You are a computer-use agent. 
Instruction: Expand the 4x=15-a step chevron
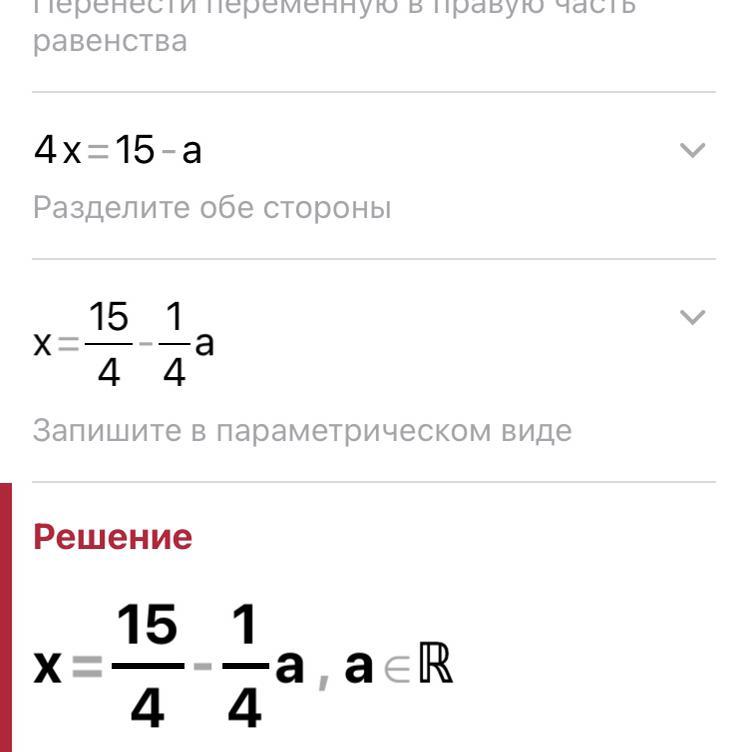point(692,151)
